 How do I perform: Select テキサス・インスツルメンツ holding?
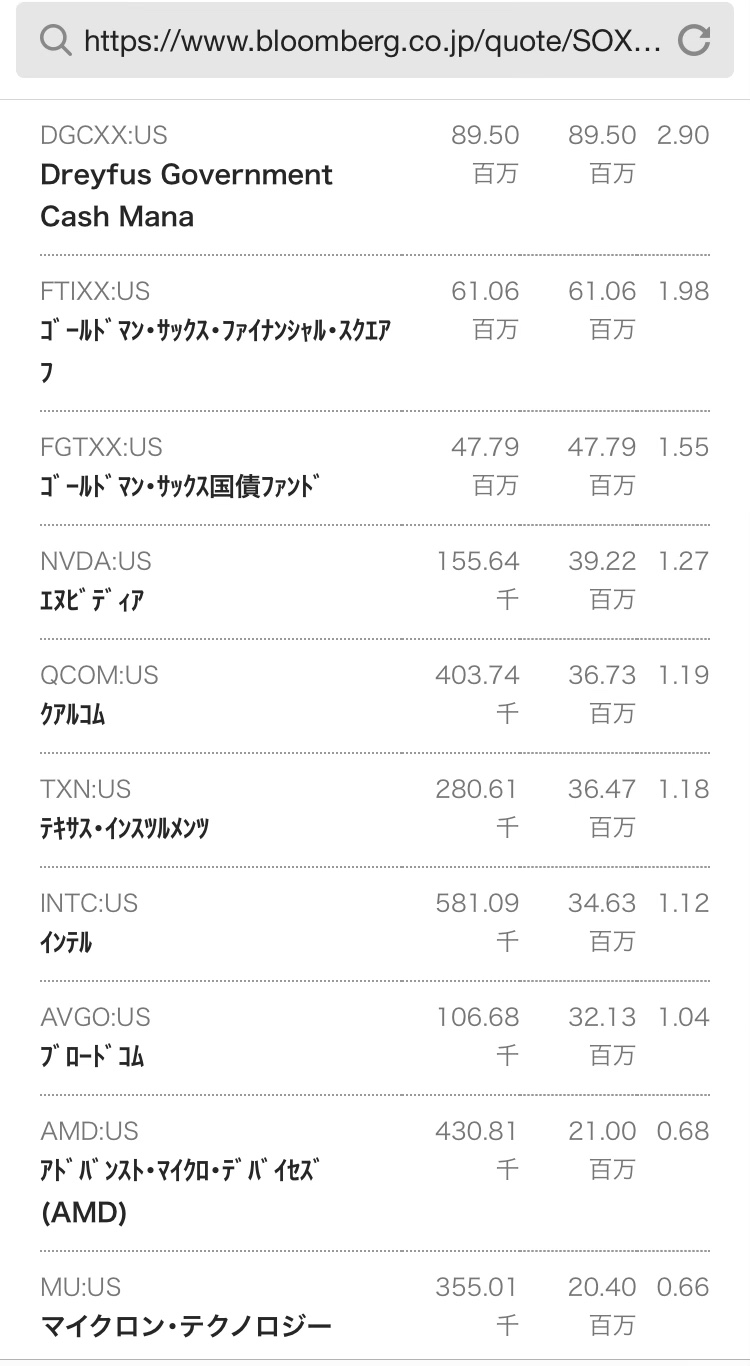click(x=125, y=829)
